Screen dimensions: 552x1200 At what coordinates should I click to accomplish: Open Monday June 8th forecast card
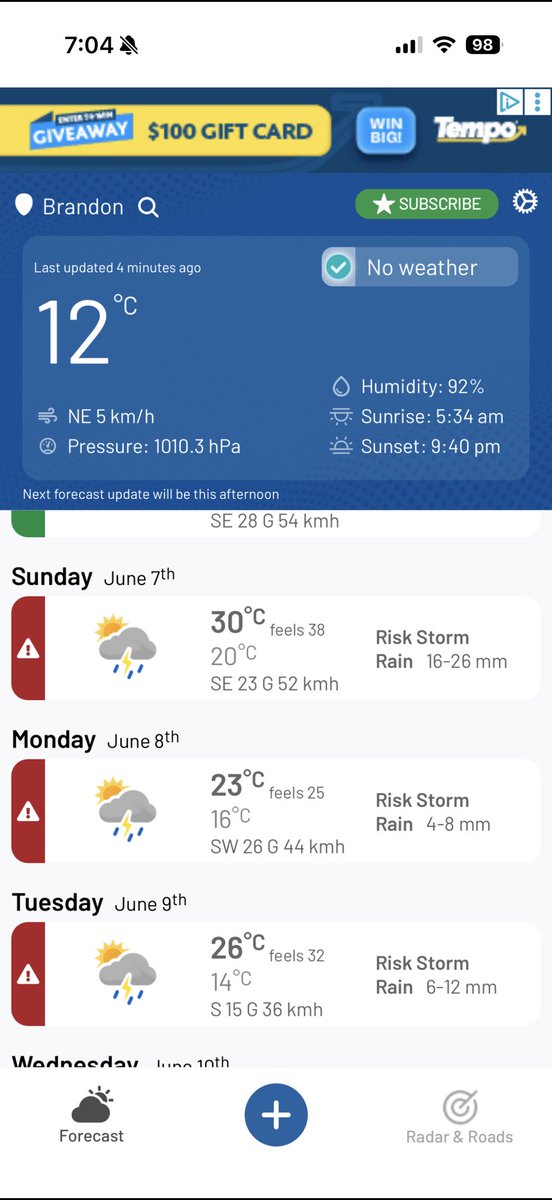pos(276,811)
